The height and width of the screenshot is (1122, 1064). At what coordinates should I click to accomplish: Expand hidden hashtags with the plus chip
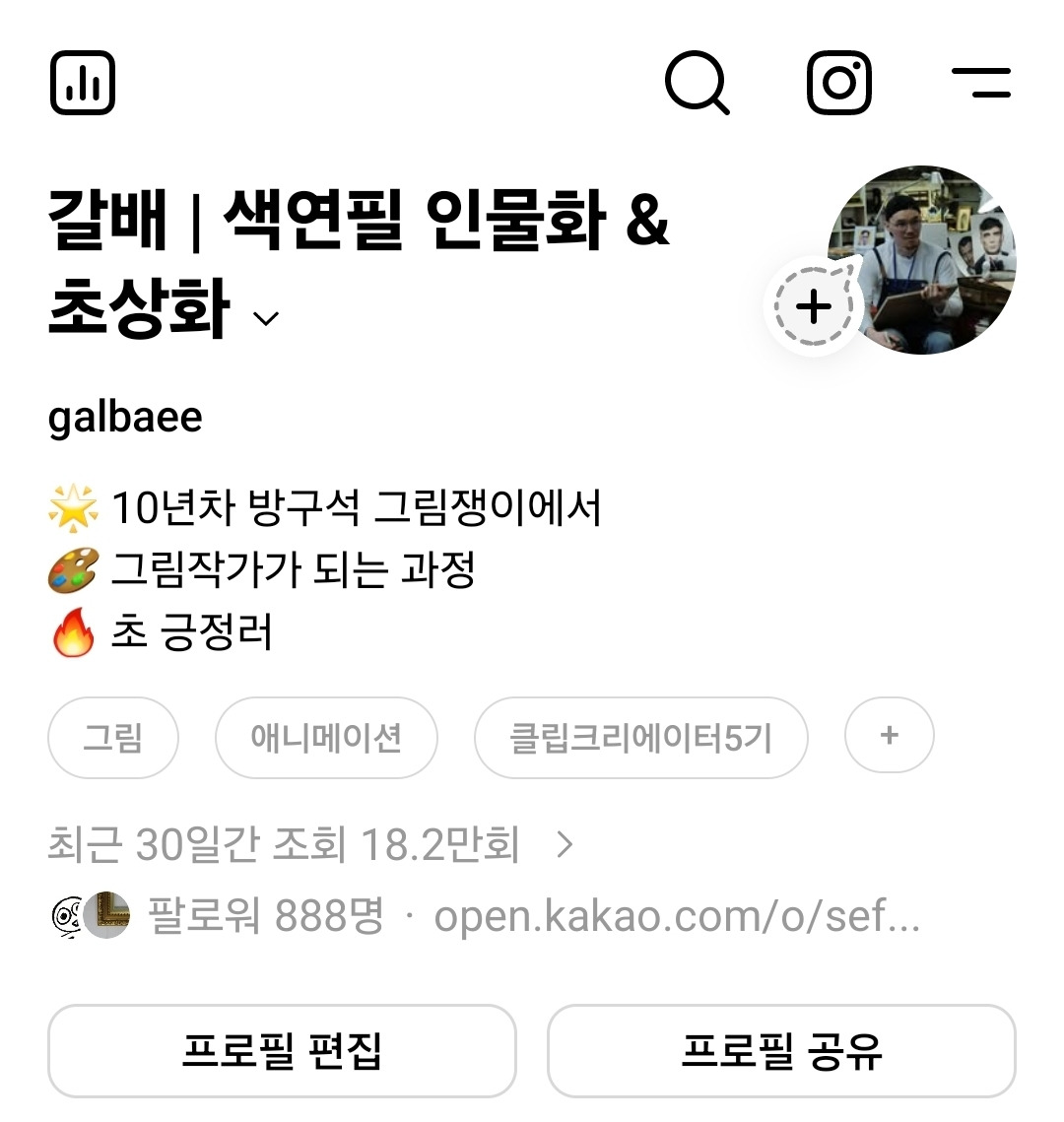[x=889, y=735]
